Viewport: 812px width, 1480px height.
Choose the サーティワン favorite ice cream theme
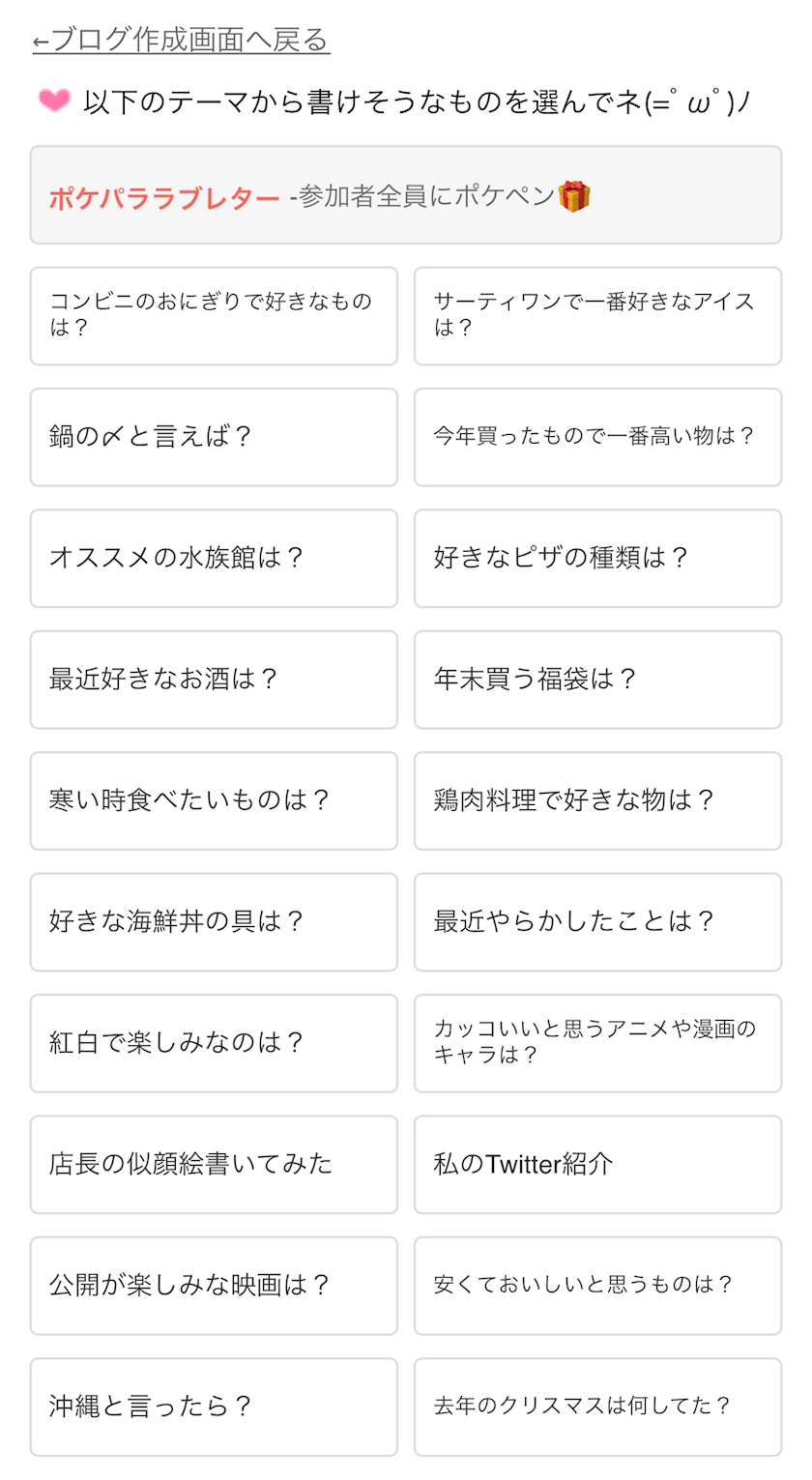[x=597, y=316]
